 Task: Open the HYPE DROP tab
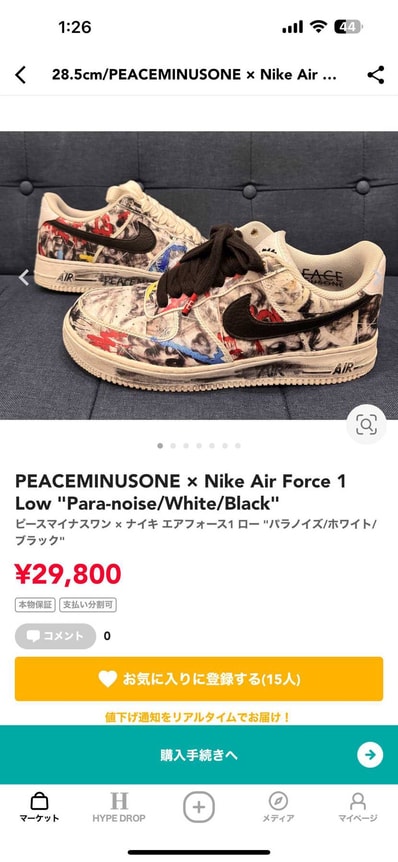(x=119, y=808)
